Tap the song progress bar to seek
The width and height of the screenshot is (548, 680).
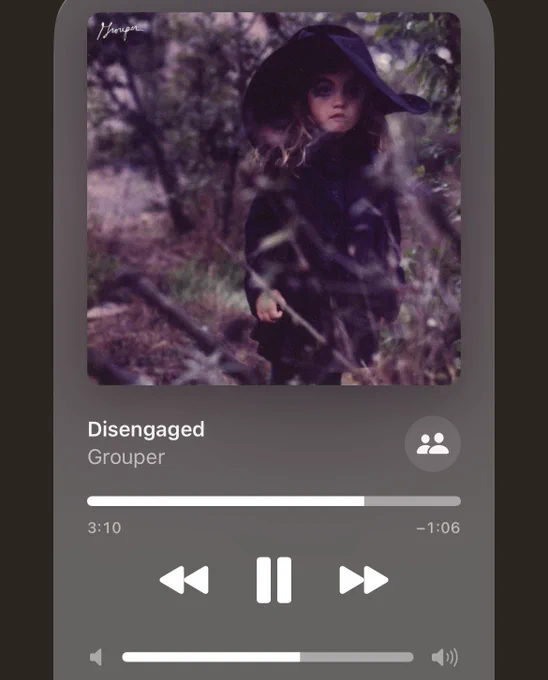click(274, 501)
